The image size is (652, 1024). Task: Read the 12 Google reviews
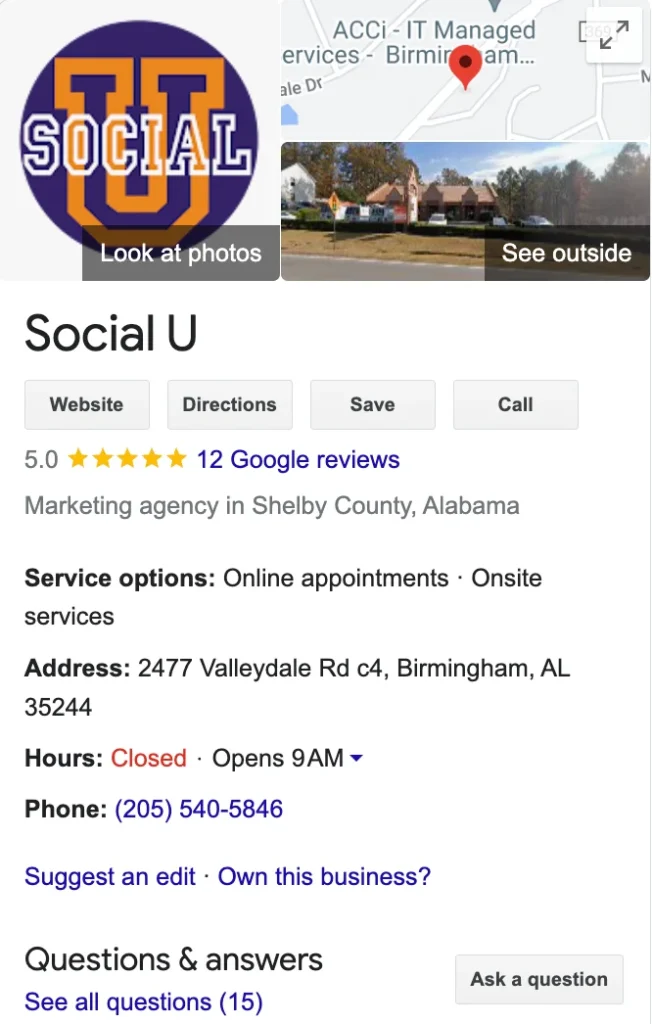298,460
